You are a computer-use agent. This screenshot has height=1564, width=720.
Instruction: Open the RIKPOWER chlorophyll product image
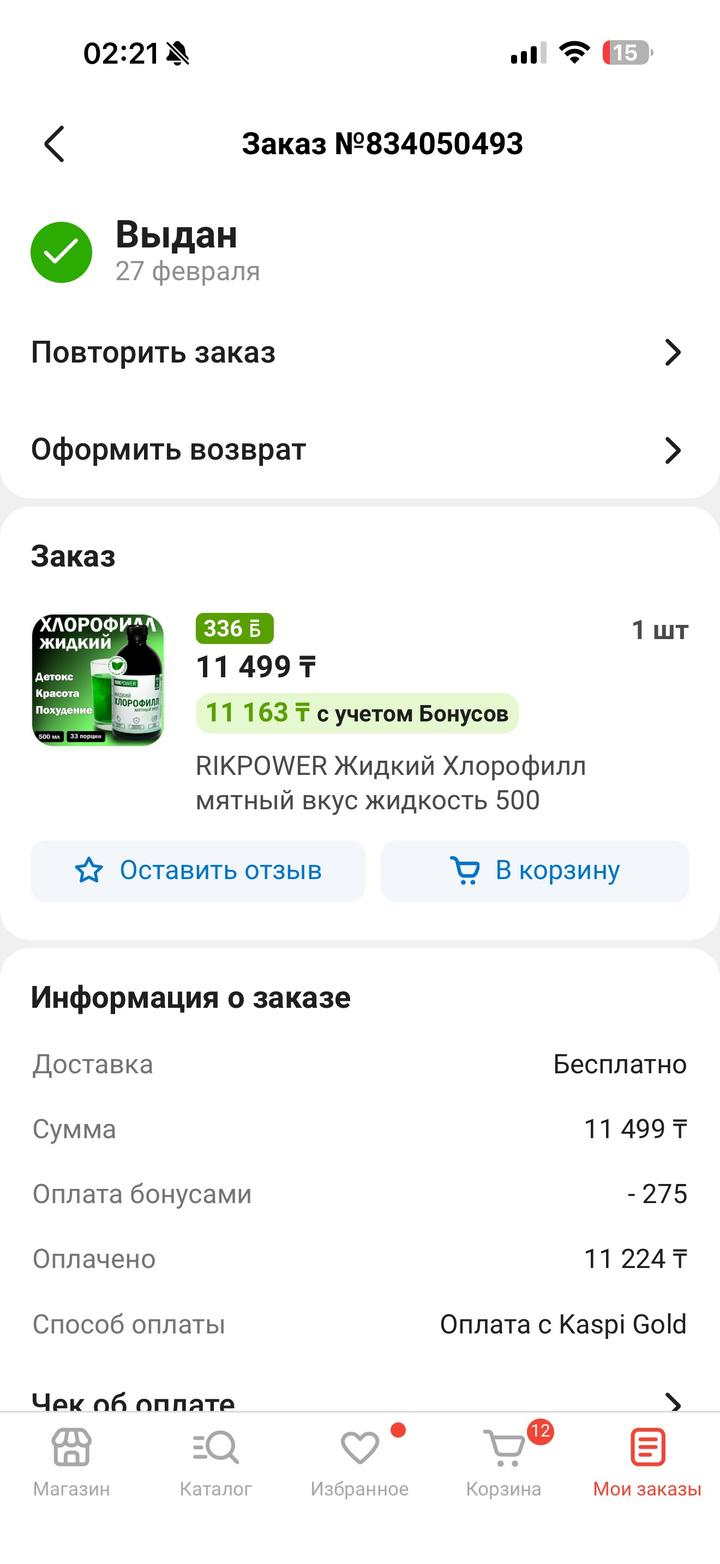(x=98, y=680)
